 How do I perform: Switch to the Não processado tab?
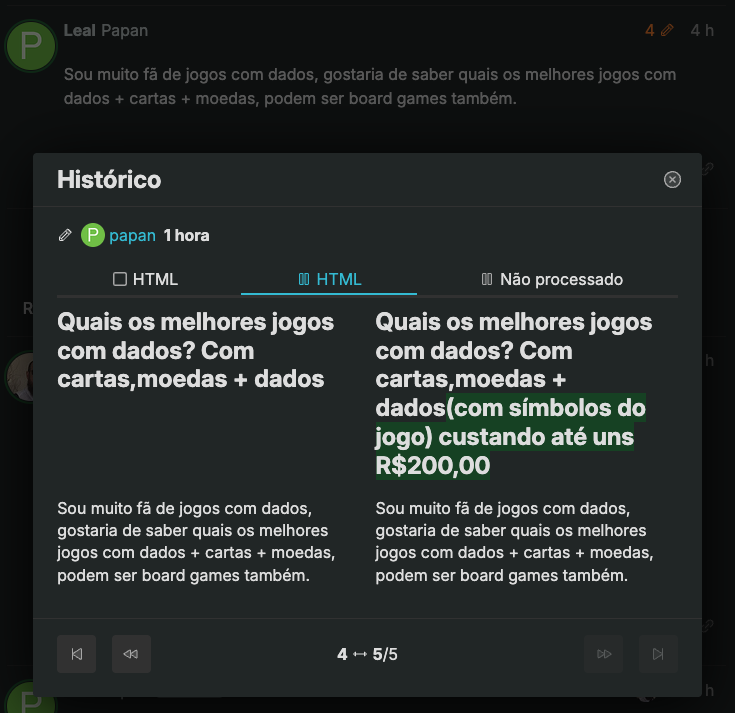click(x=552, y=280)
